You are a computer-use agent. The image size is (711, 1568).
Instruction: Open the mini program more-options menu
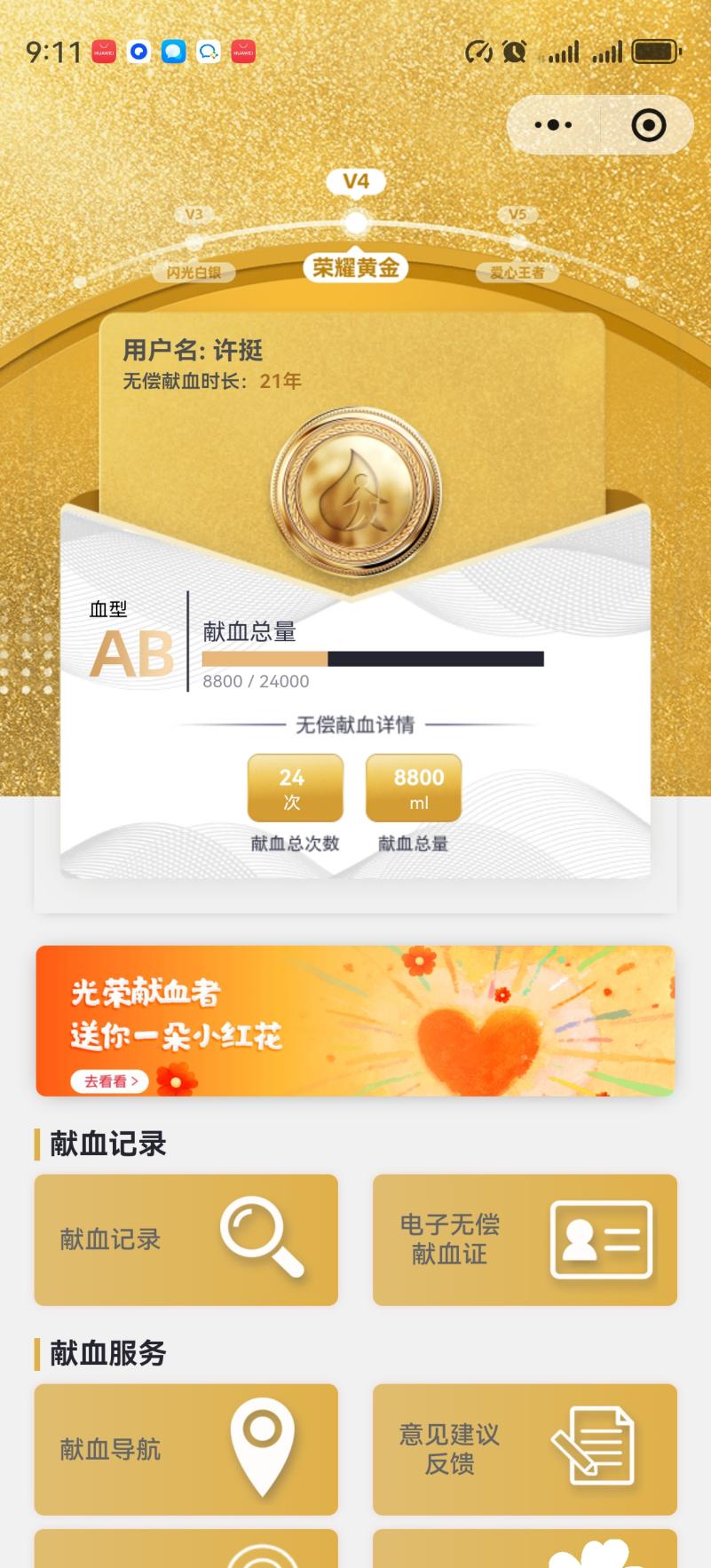(554, 125)
